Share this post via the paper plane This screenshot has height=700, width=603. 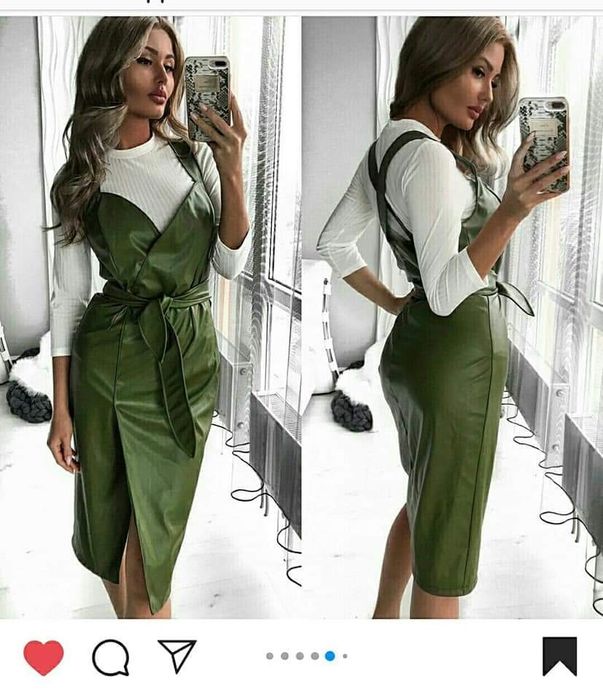pos(177,656)
